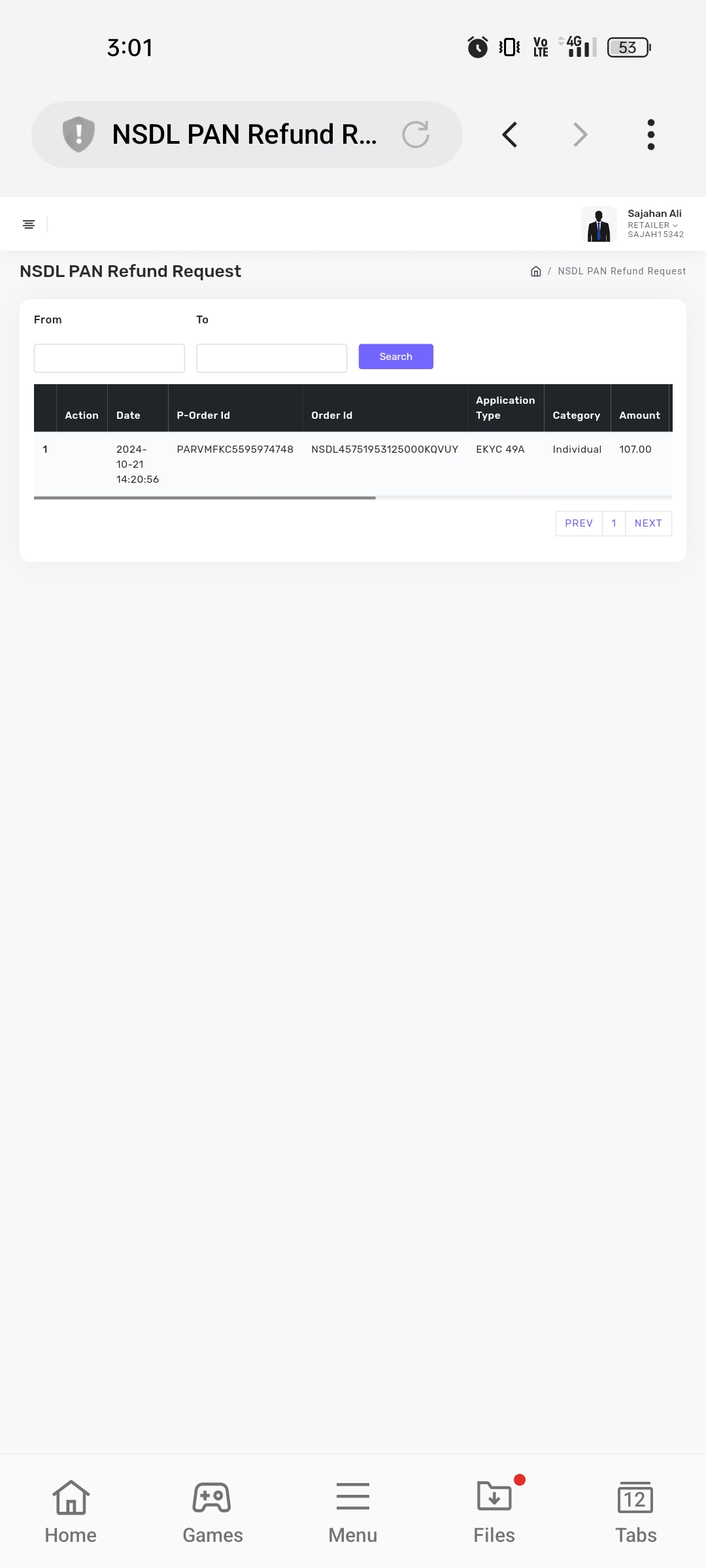Go back to the previous page
This screenshot has width=706, height=1568.
[x=510, y=135]
